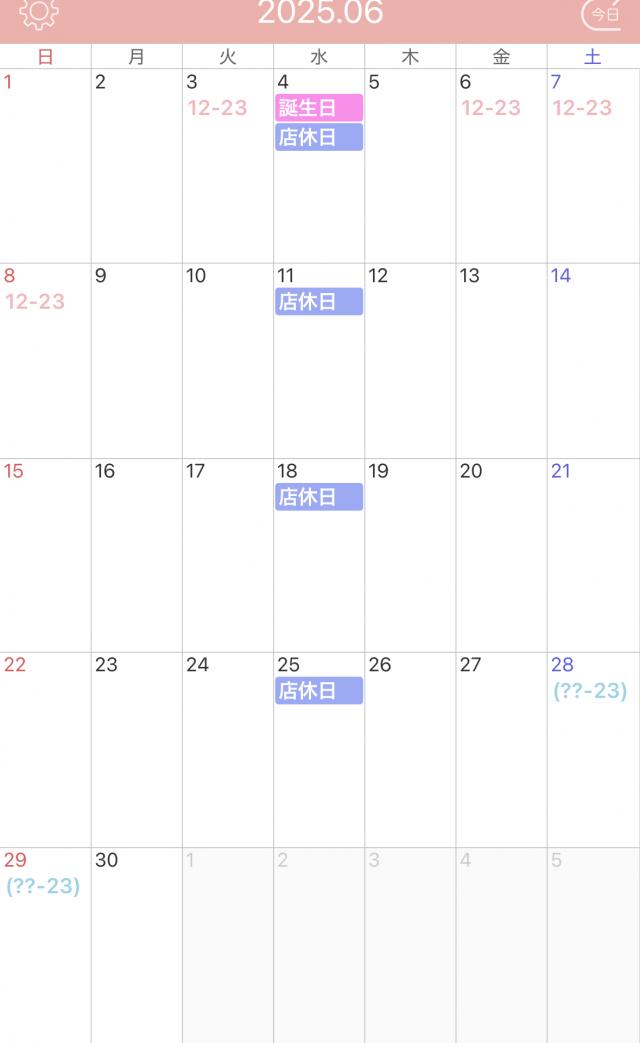The image size is (640, 1043).
Task: Select June 20 day cell
Action: click(x=501, y=555)
